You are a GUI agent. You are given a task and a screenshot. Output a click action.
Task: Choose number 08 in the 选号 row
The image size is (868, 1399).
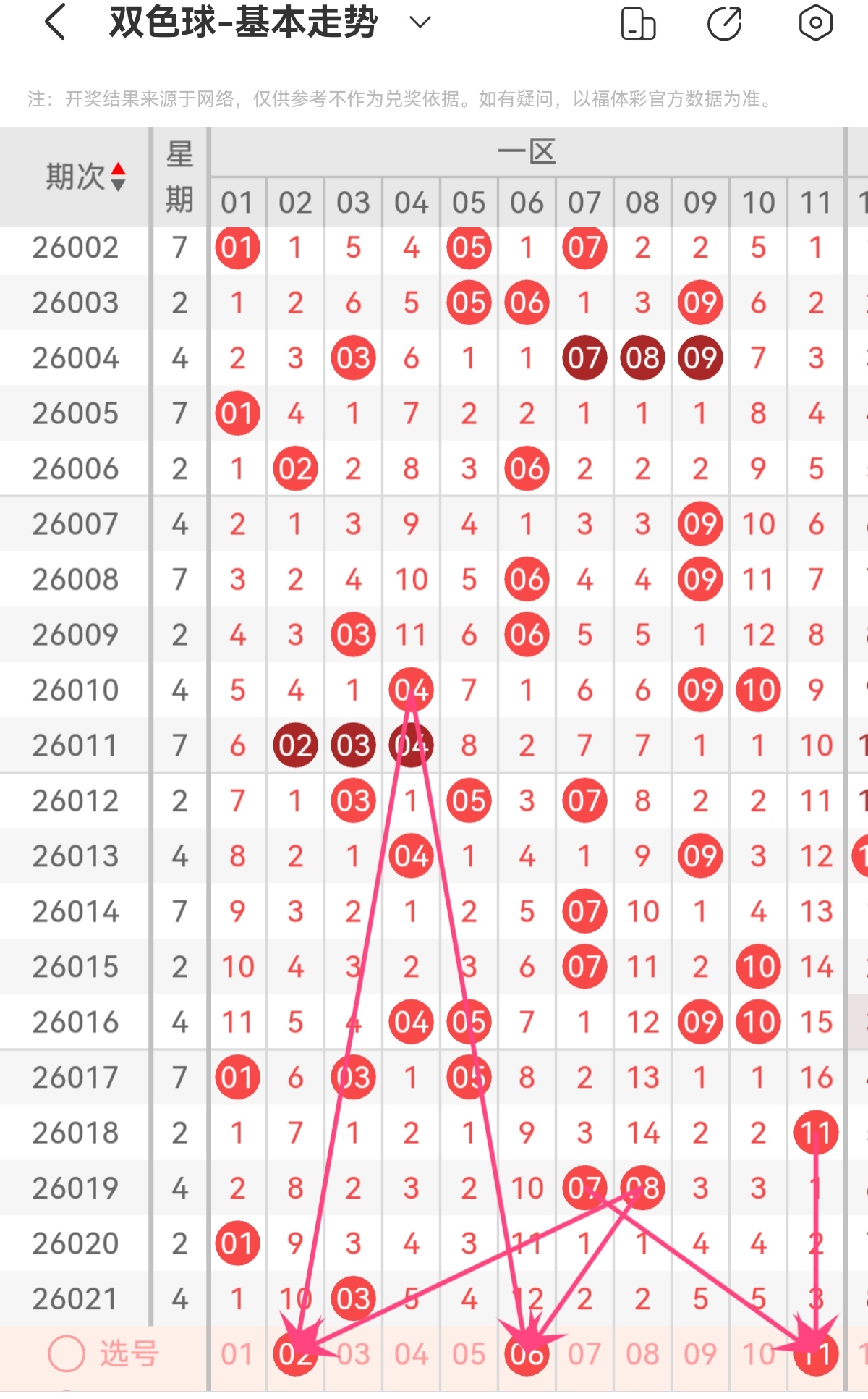[x=642, y=1354]
